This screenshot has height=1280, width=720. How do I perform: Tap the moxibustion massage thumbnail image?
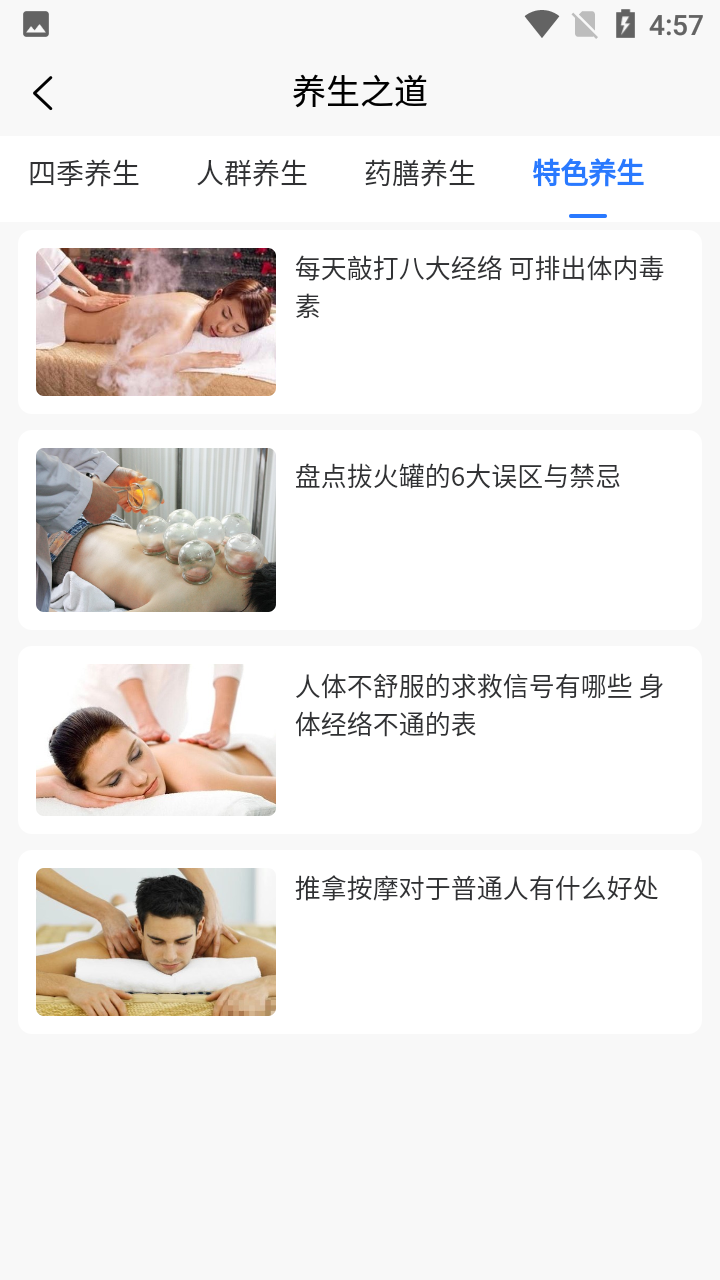(155, 321)
